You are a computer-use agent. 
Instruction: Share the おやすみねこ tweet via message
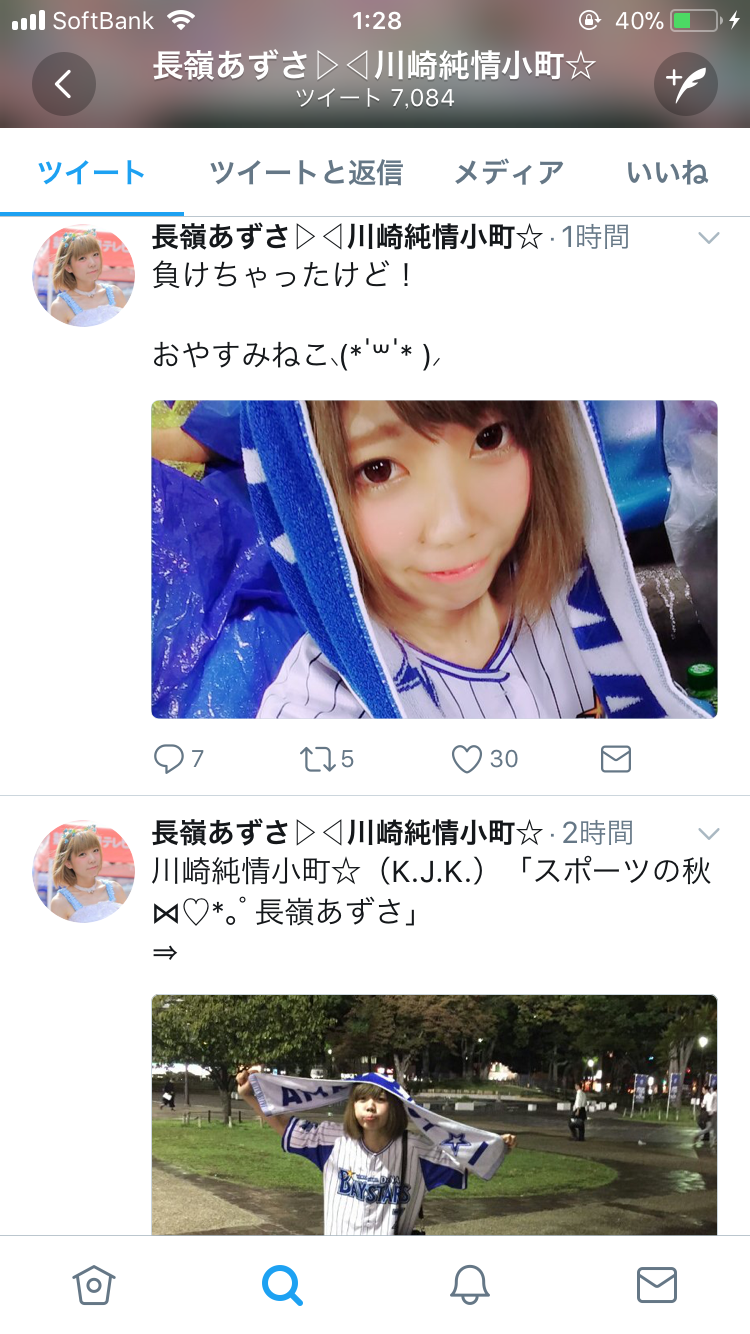coord(616,760)
